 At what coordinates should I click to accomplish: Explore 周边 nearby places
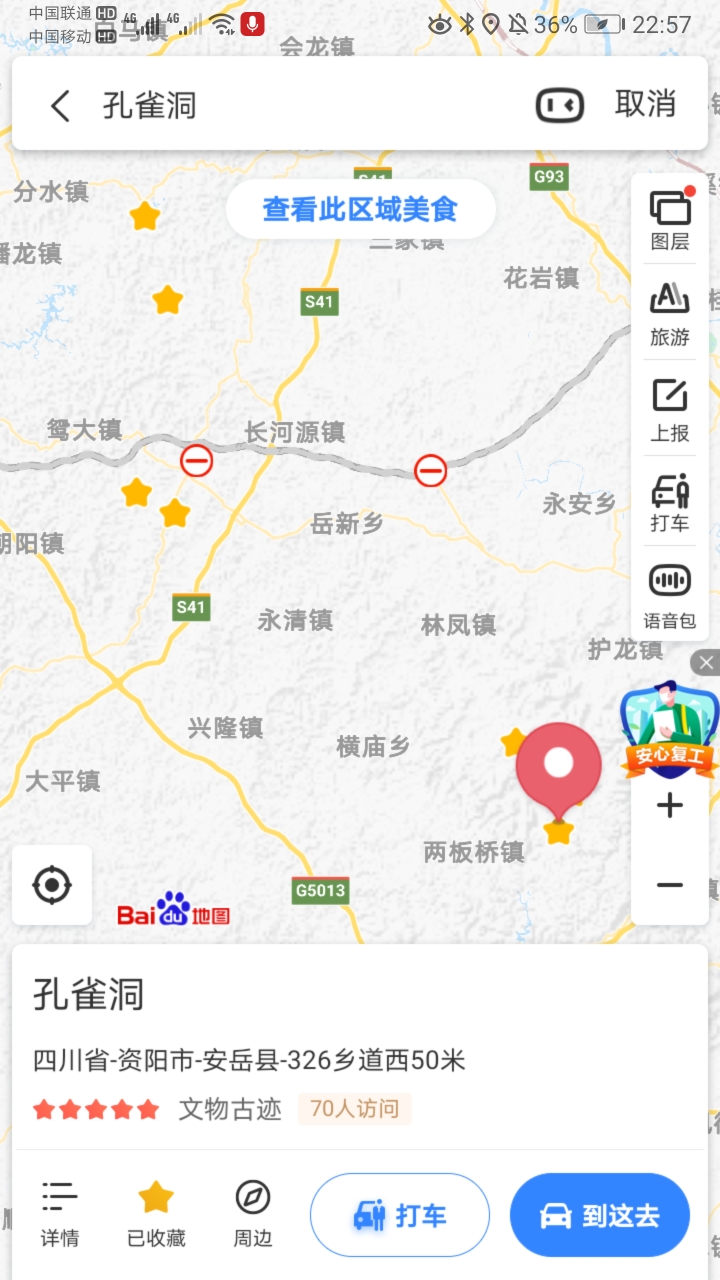pyautogui.click(x=253, y=1214)
